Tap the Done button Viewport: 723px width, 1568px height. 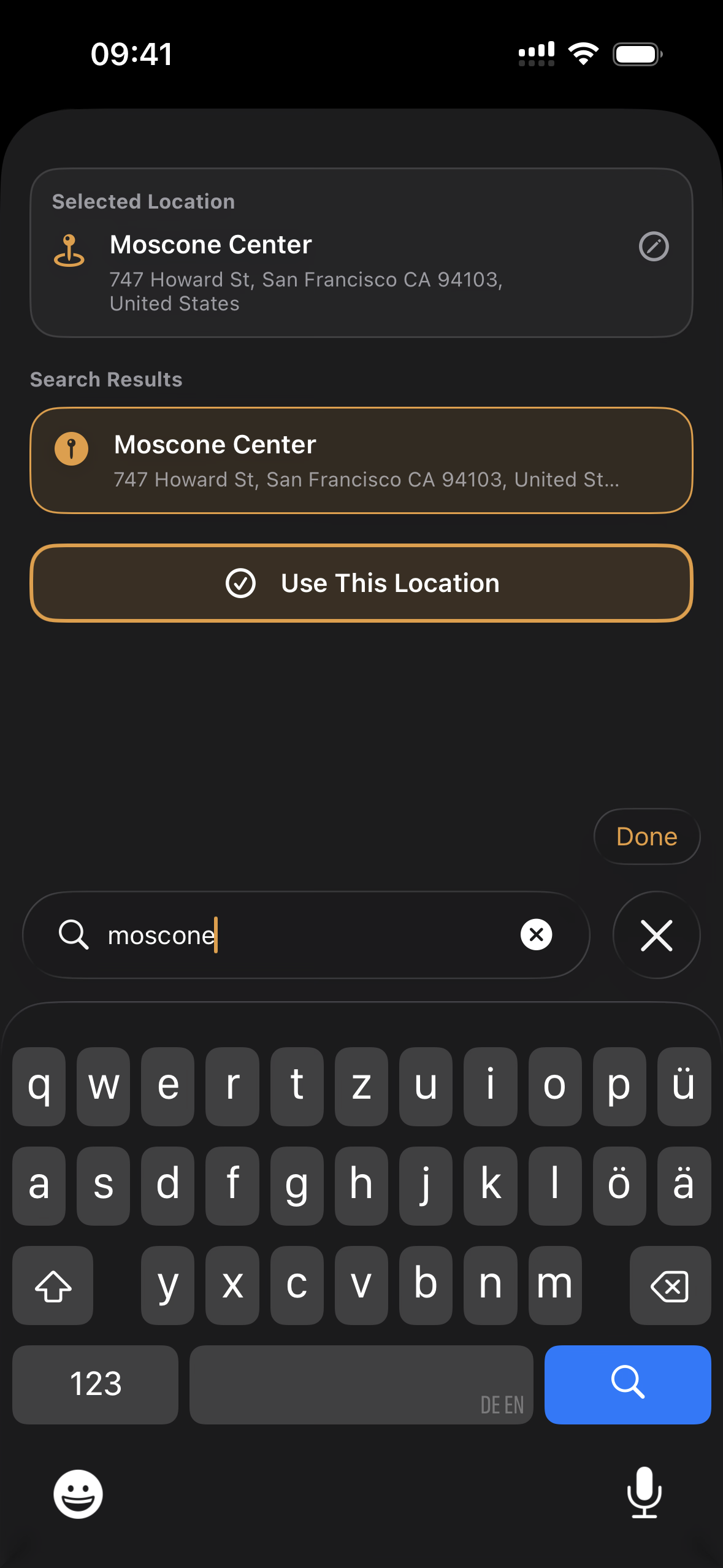coord(647,836)
